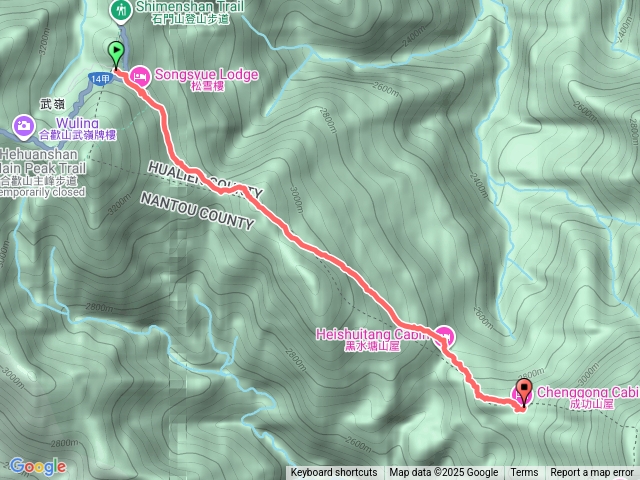This screenshot has width=640, height=480.
Task: Open the Keyboard shortcuts link
Action: coord(333,473)
